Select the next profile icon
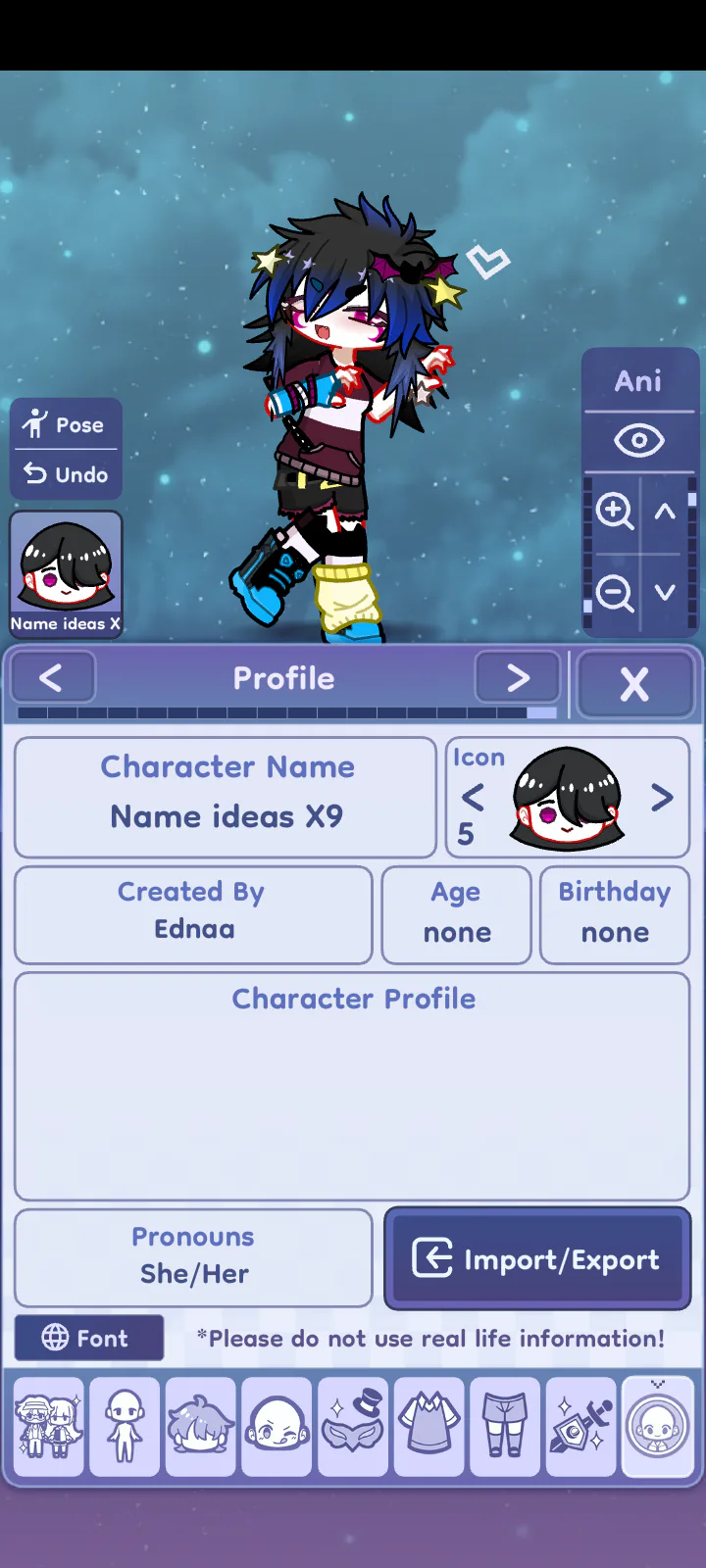The height and width of the screenshot is (1568, 706). point(663,798)
